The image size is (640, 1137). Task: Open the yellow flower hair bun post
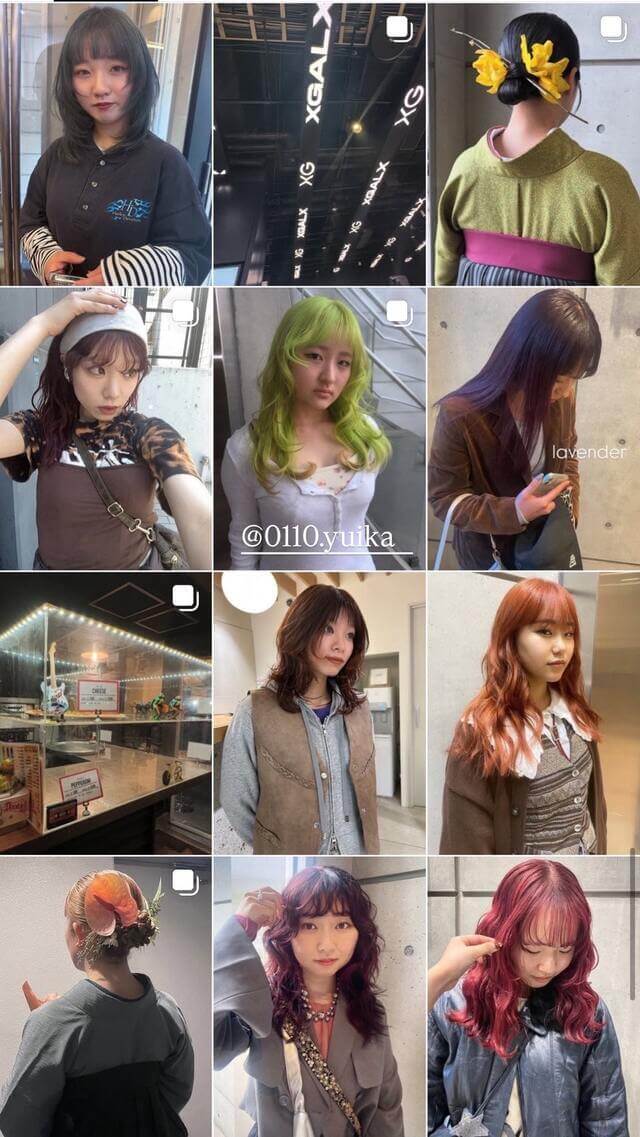533,144
